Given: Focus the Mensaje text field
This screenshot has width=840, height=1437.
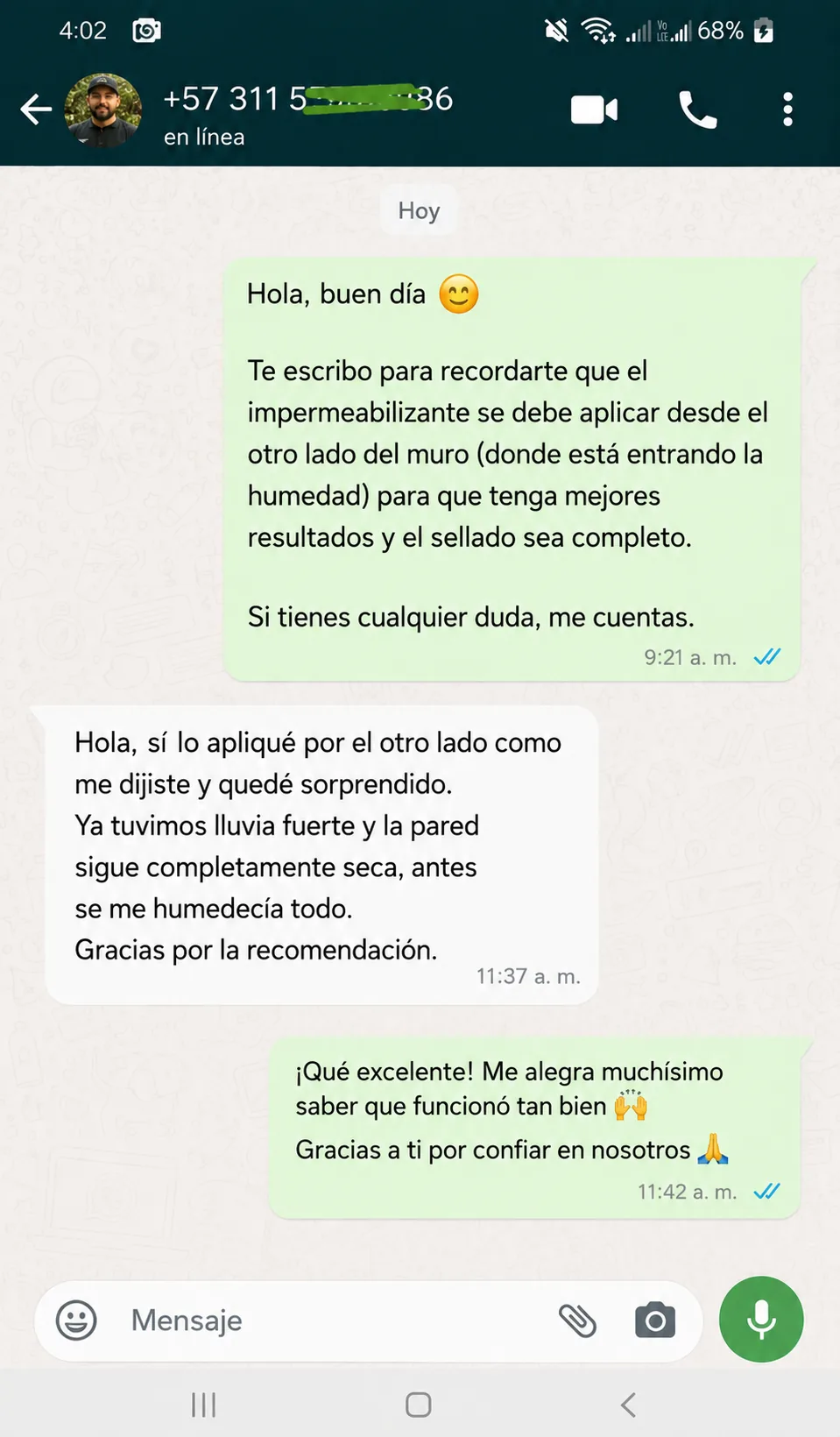Looking at the screenshot, I should (x=333, y=1320).
